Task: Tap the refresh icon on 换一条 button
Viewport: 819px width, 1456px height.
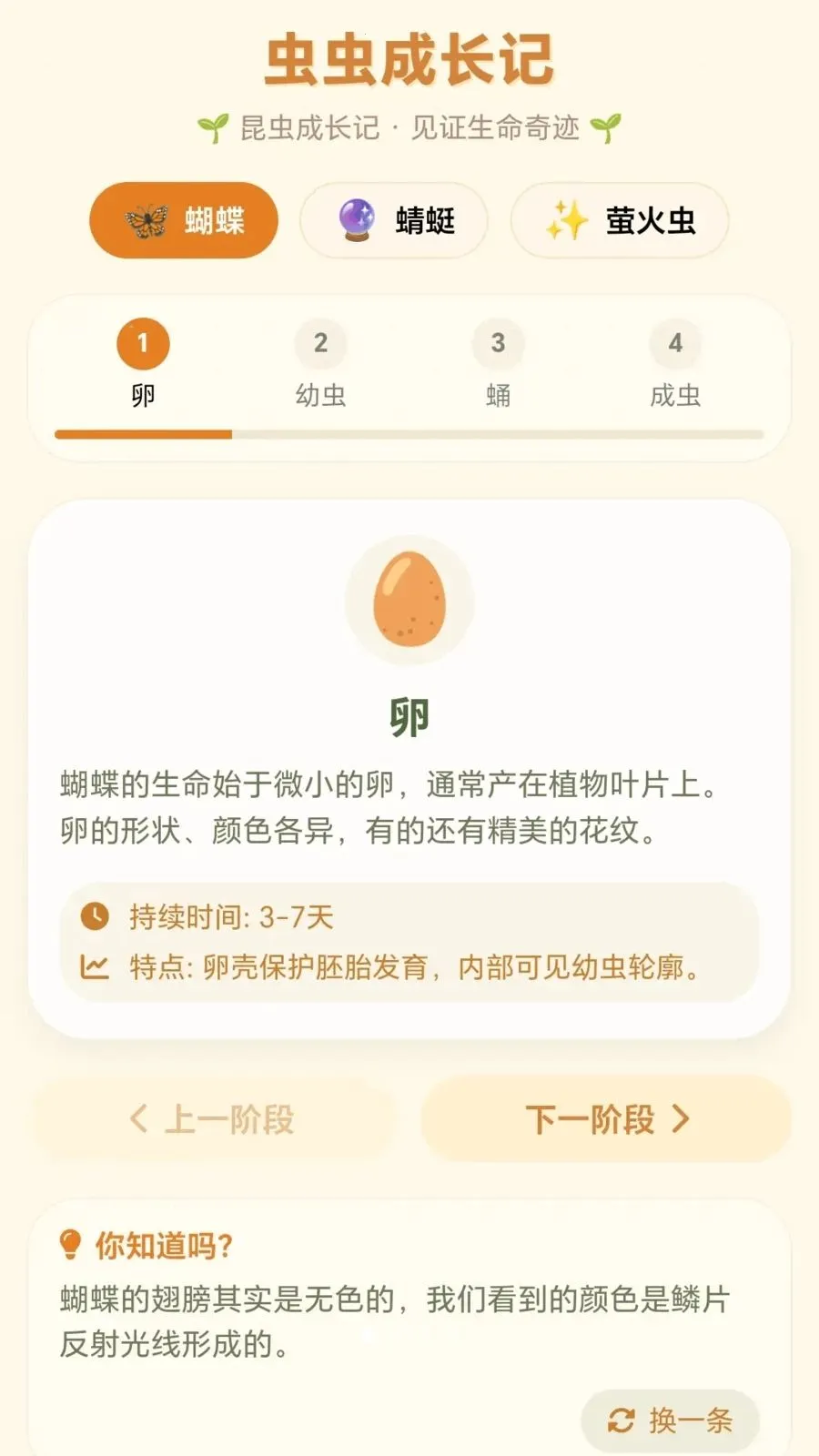Action: [x=622, y=1418]
